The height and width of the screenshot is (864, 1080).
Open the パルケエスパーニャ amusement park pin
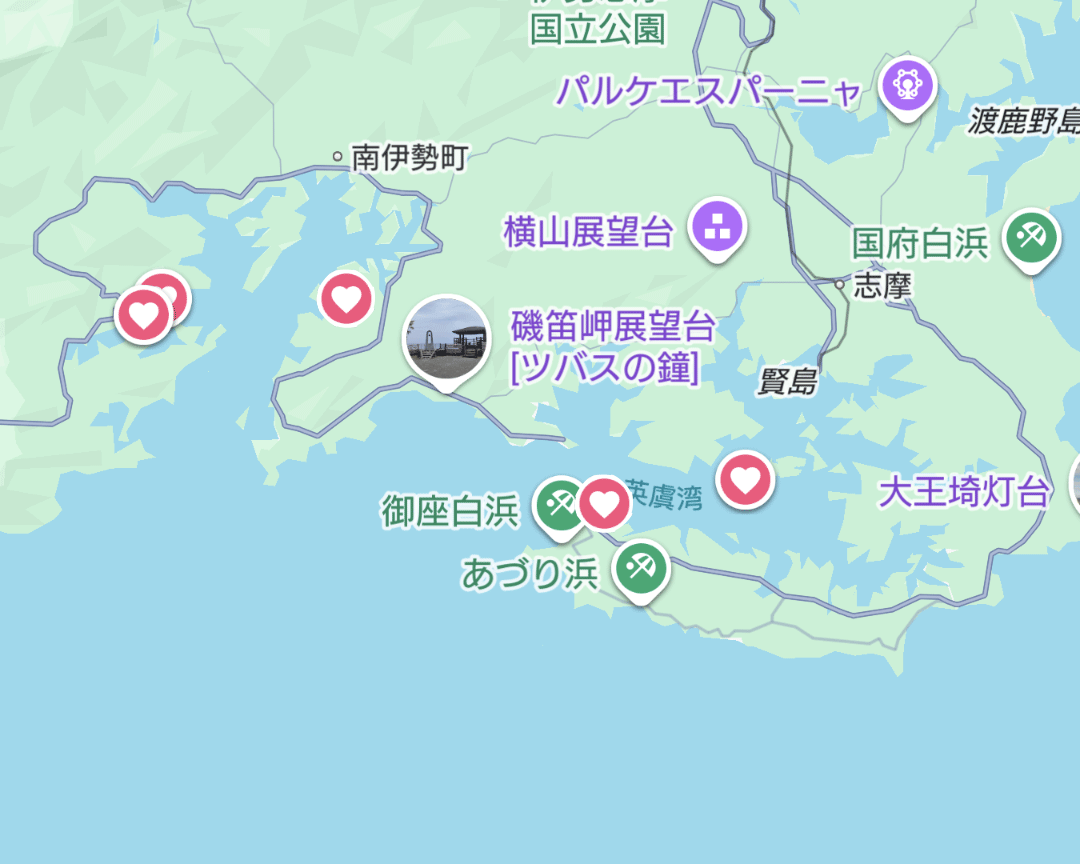906,87
